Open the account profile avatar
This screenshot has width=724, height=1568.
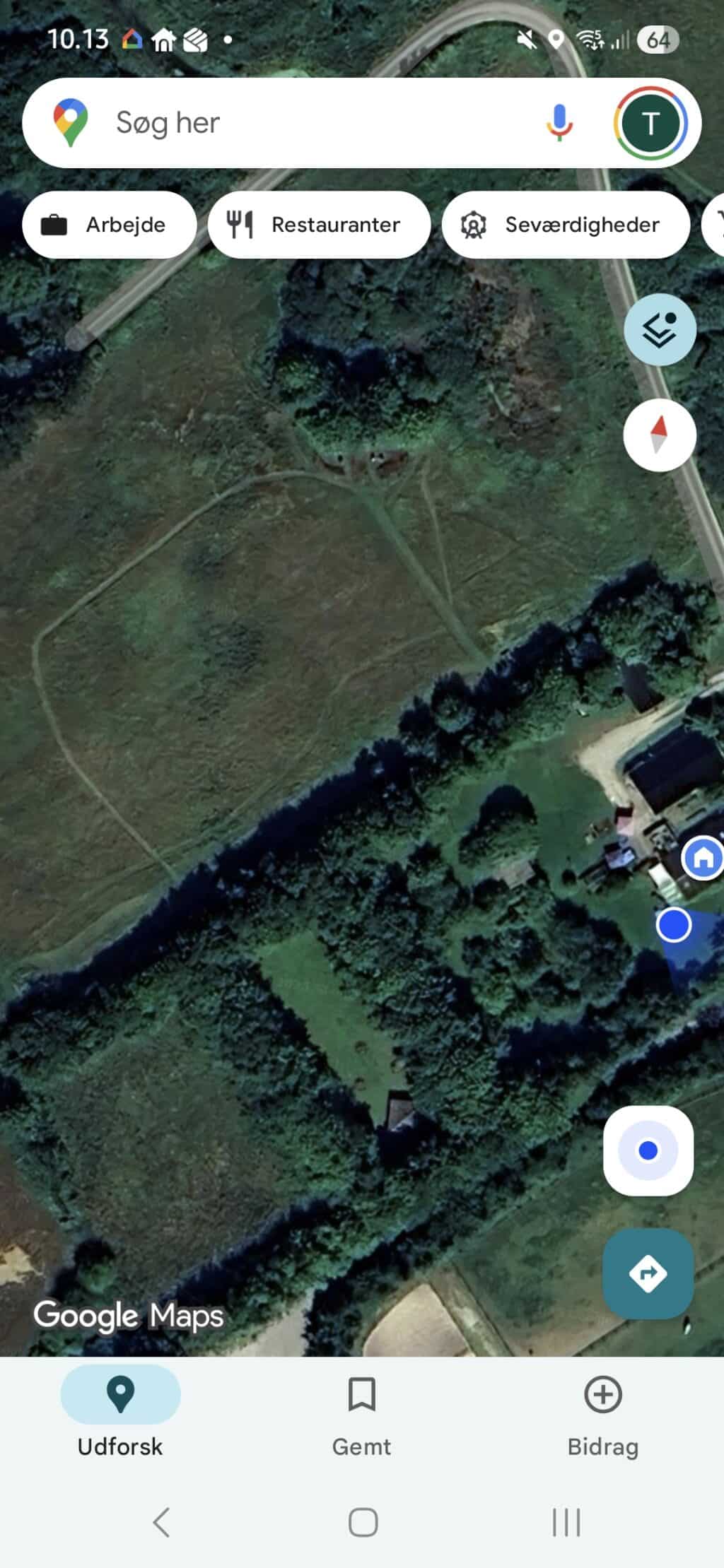click(x=650, y=123)
